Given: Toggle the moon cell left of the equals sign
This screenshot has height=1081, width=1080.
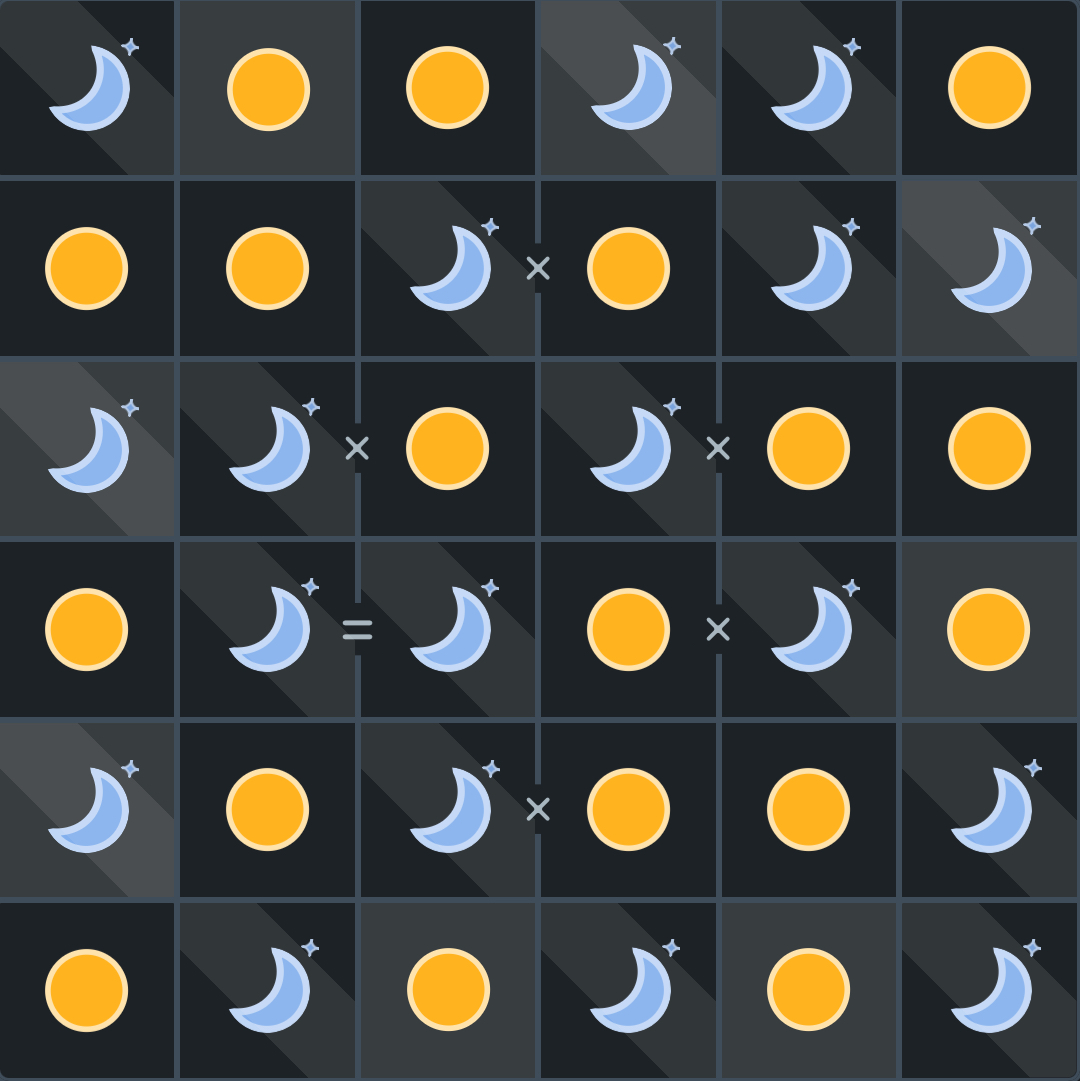Looking at the screenshot, I should click(x=267, y=629).
